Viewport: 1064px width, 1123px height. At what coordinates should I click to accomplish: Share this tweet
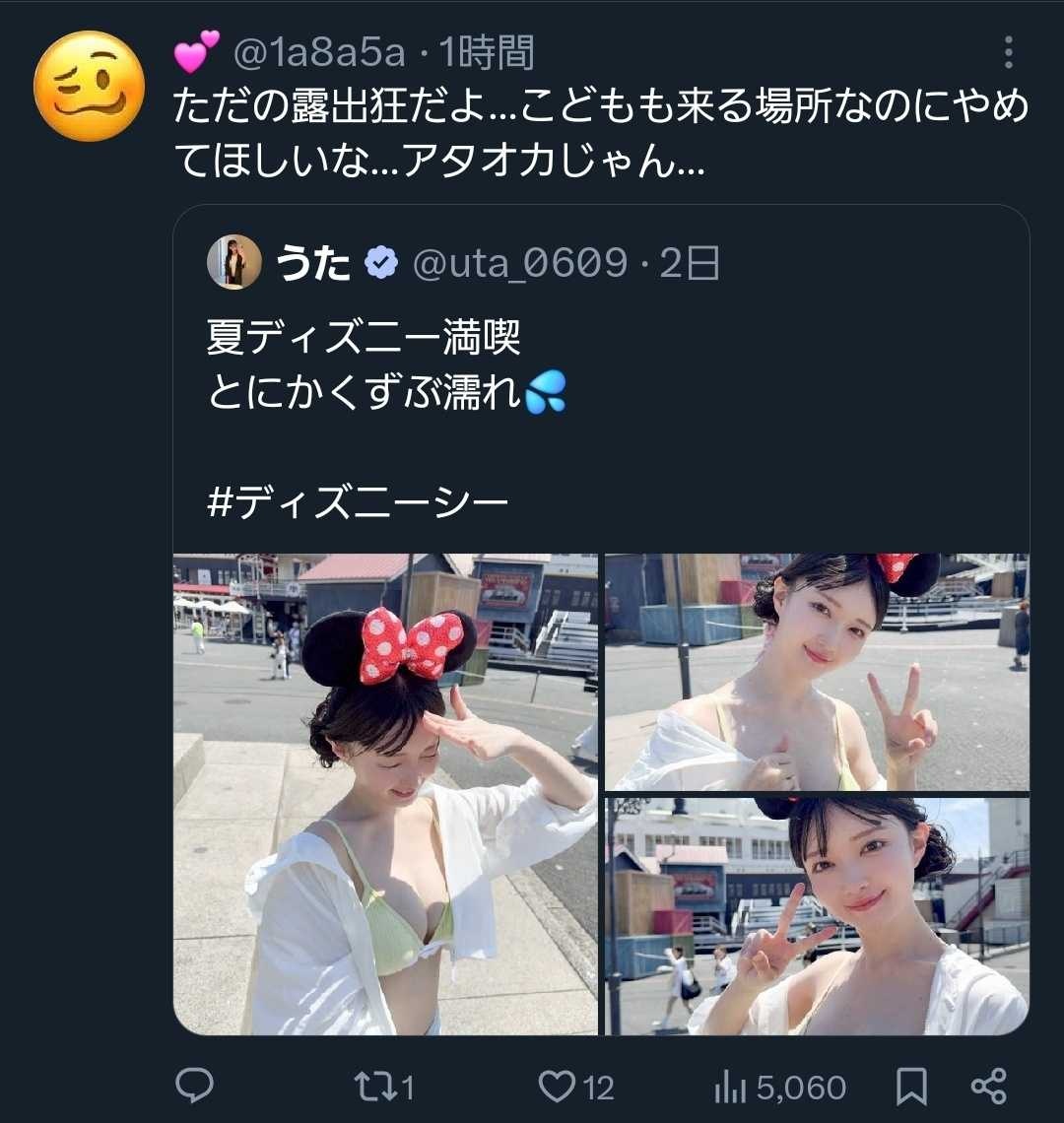point(988,1087)
